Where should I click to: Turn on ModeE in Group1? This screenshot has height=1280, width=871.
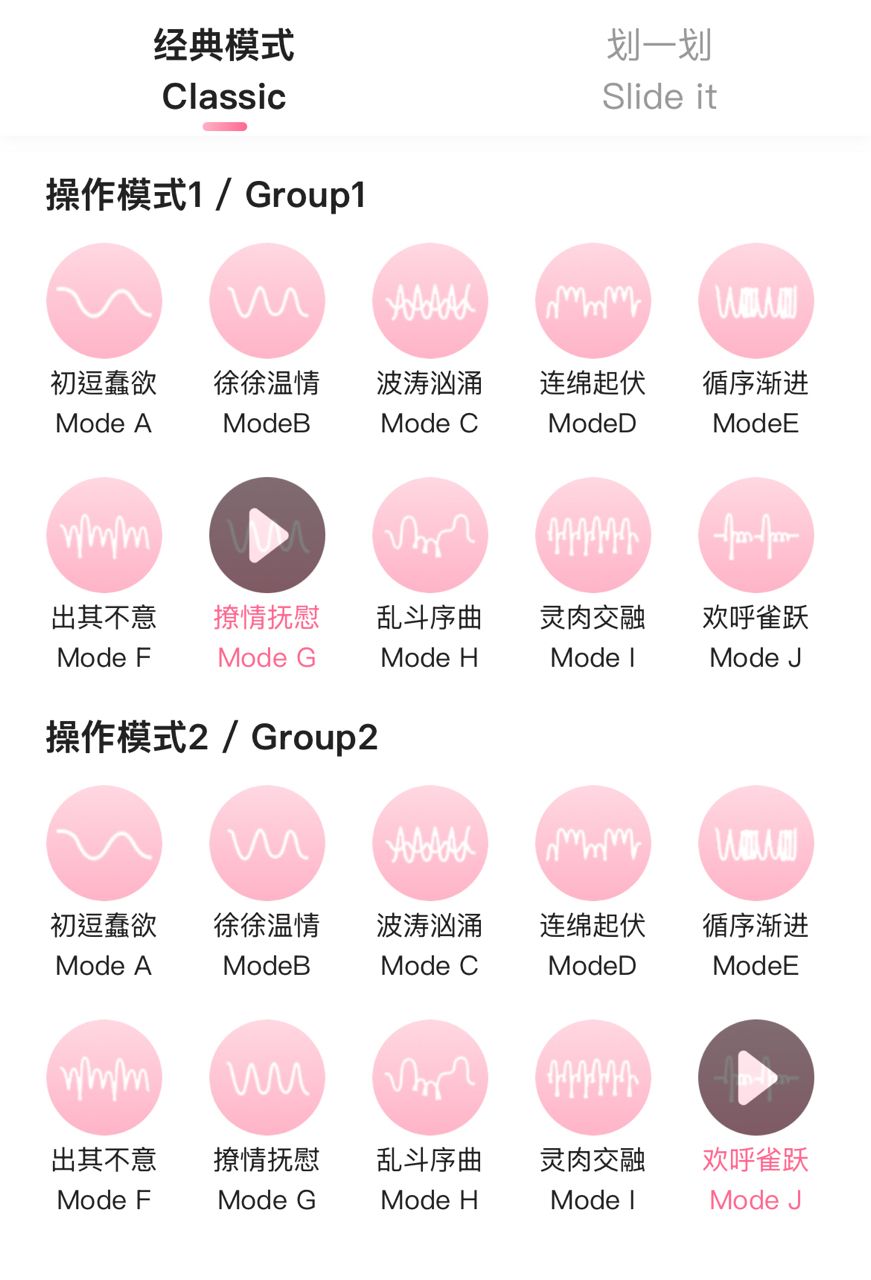756,301
